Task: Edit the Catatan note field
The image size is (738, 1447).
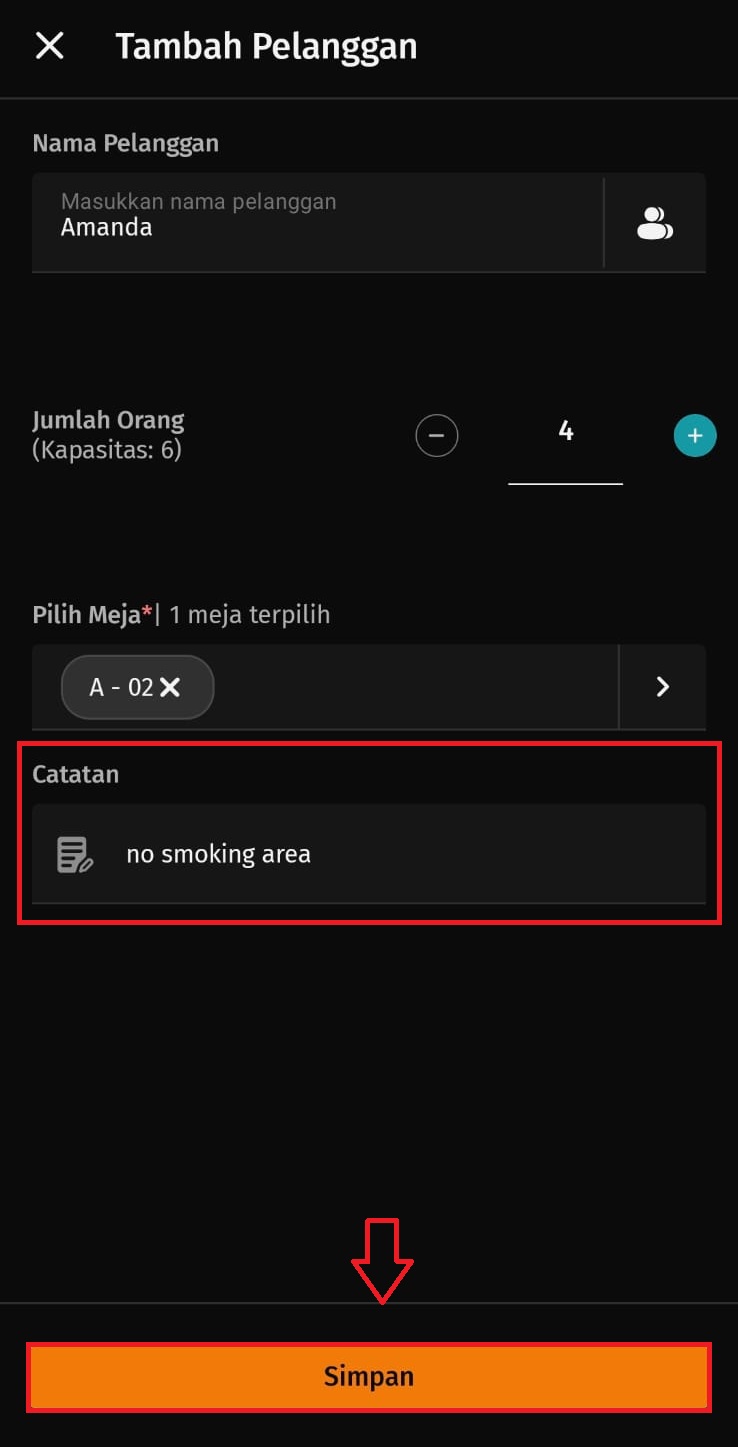Action: point(400,854)
